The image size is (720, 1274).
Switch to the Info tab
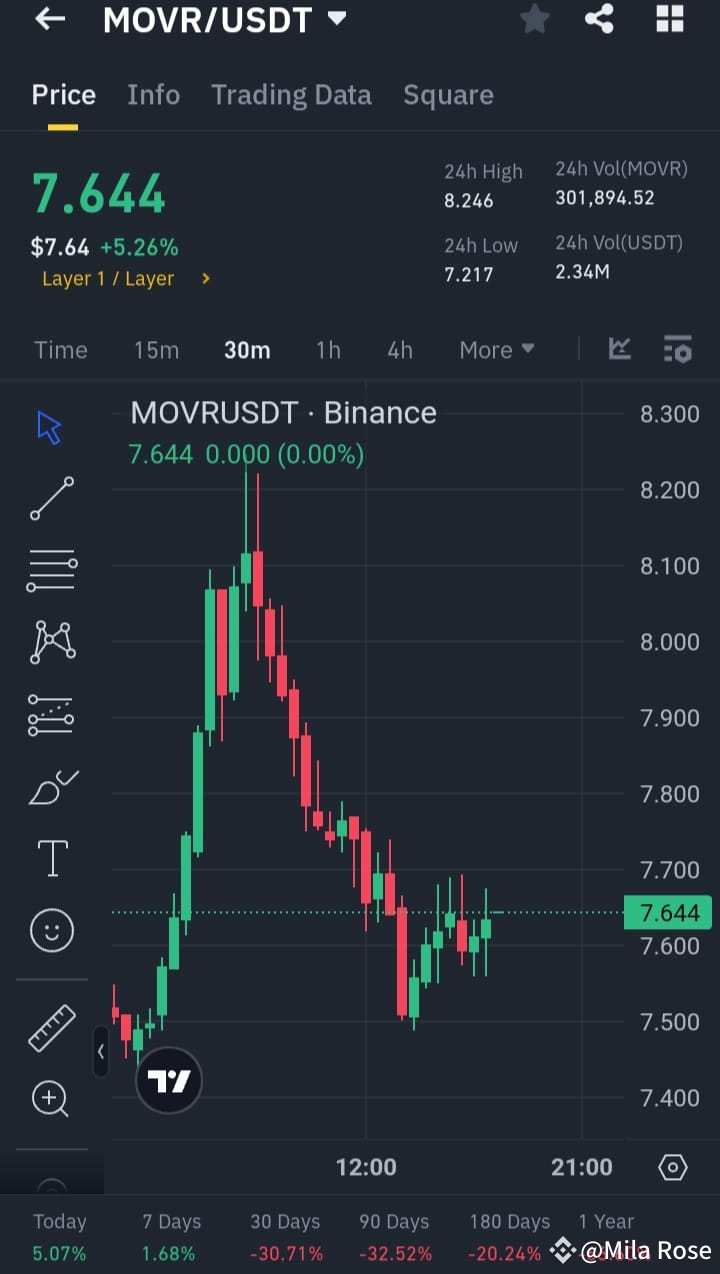[153, 94]
